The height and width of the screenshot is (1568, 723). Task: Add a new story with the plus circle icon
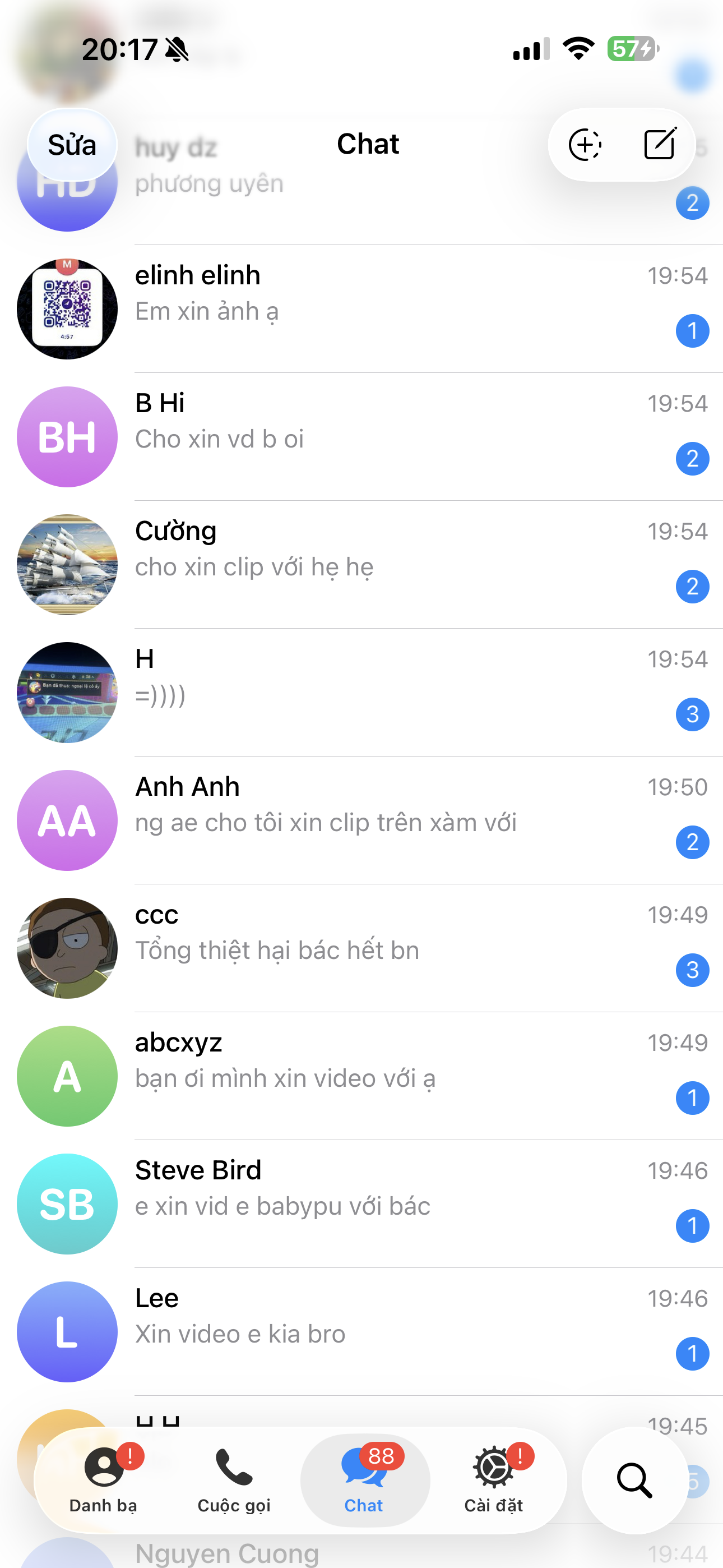coord(585,145)
